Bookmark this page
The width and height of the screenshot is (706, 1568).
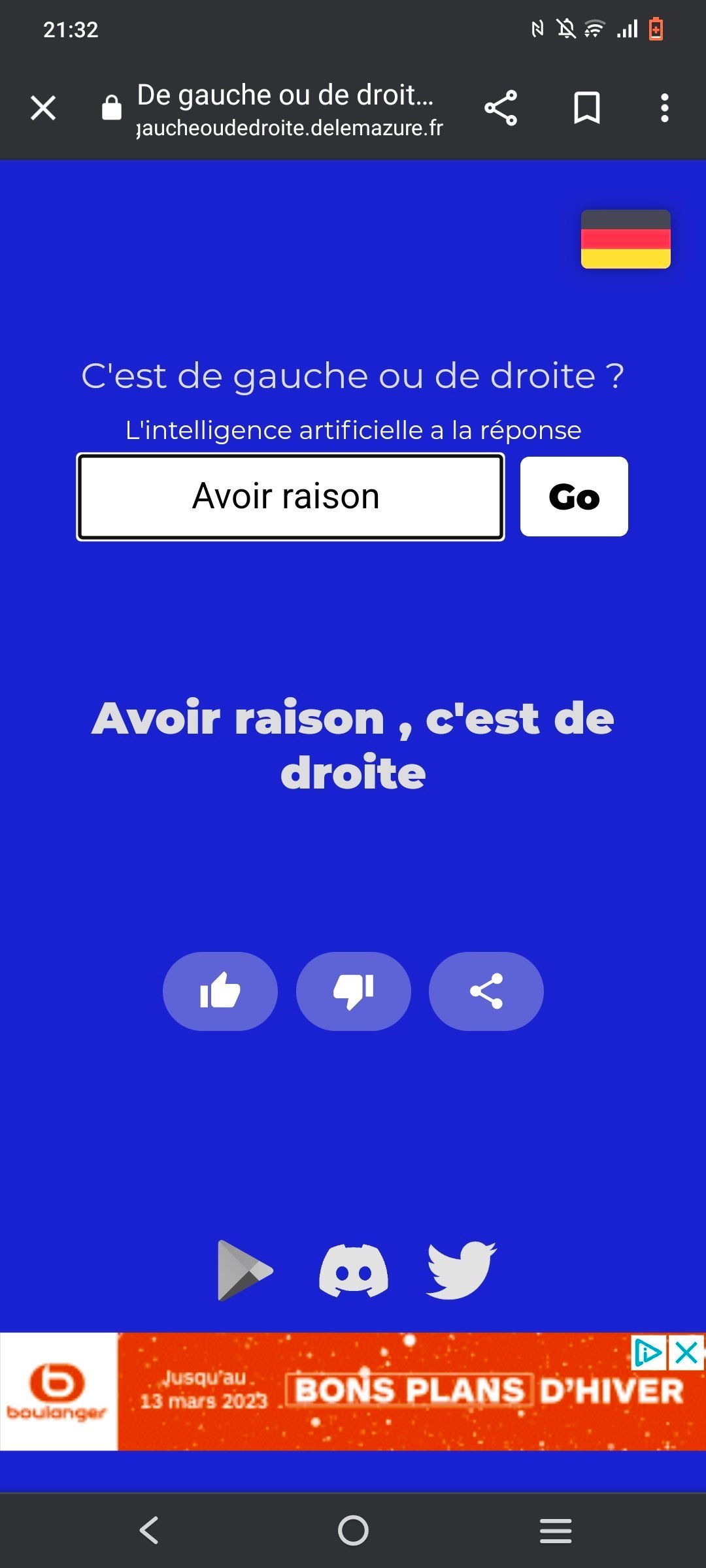(x=586, y=108)
